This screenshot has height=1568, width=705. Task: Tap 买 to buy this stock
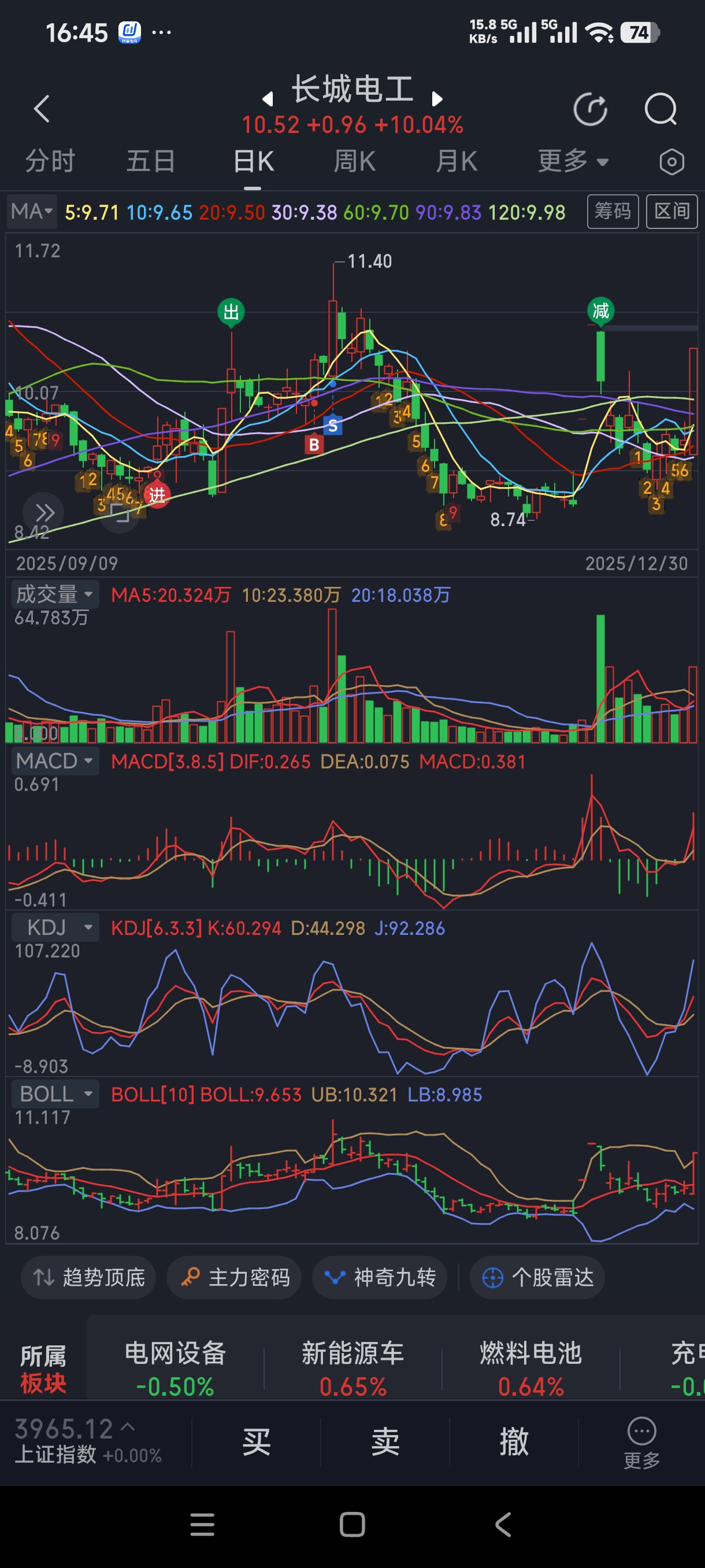tap(256, 1441)
